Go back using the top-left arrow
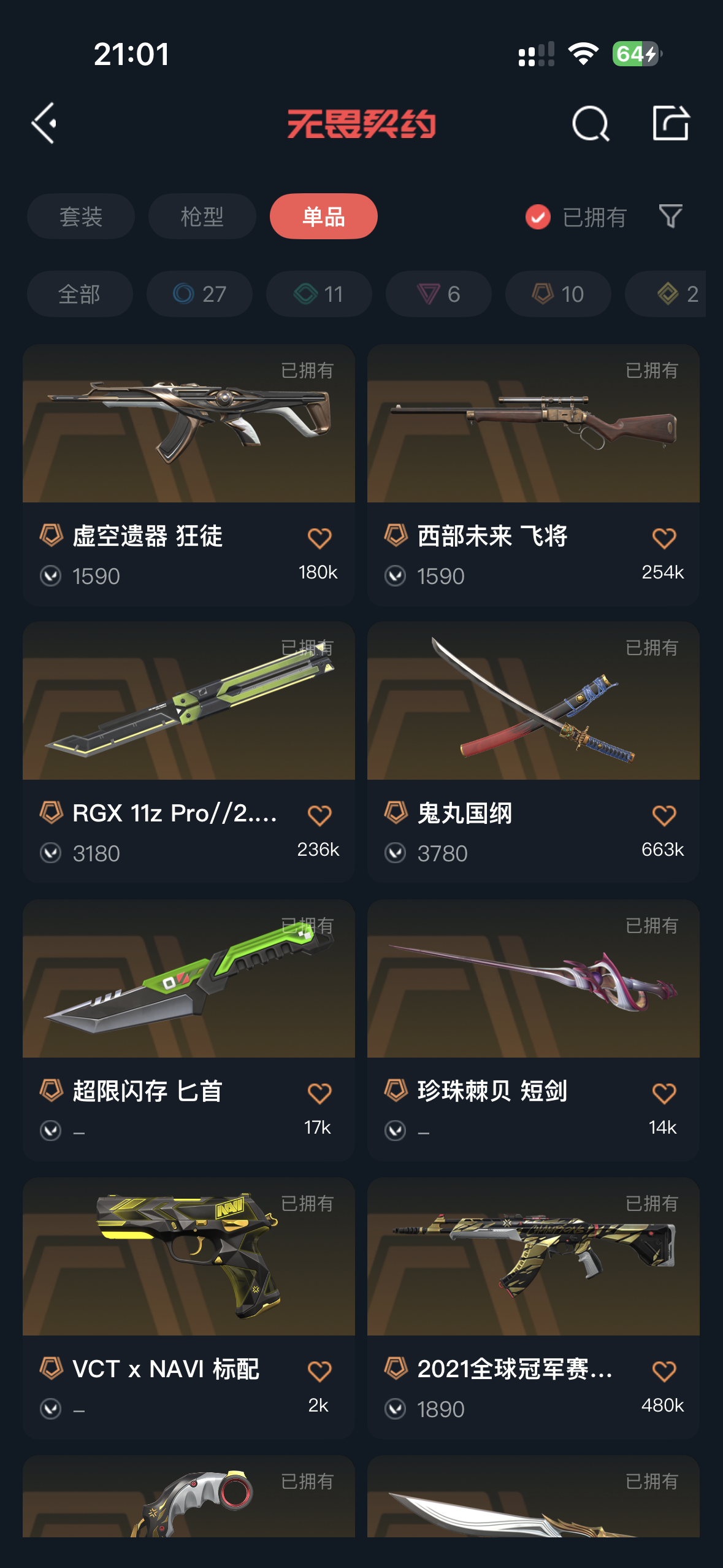 (44, 123)
